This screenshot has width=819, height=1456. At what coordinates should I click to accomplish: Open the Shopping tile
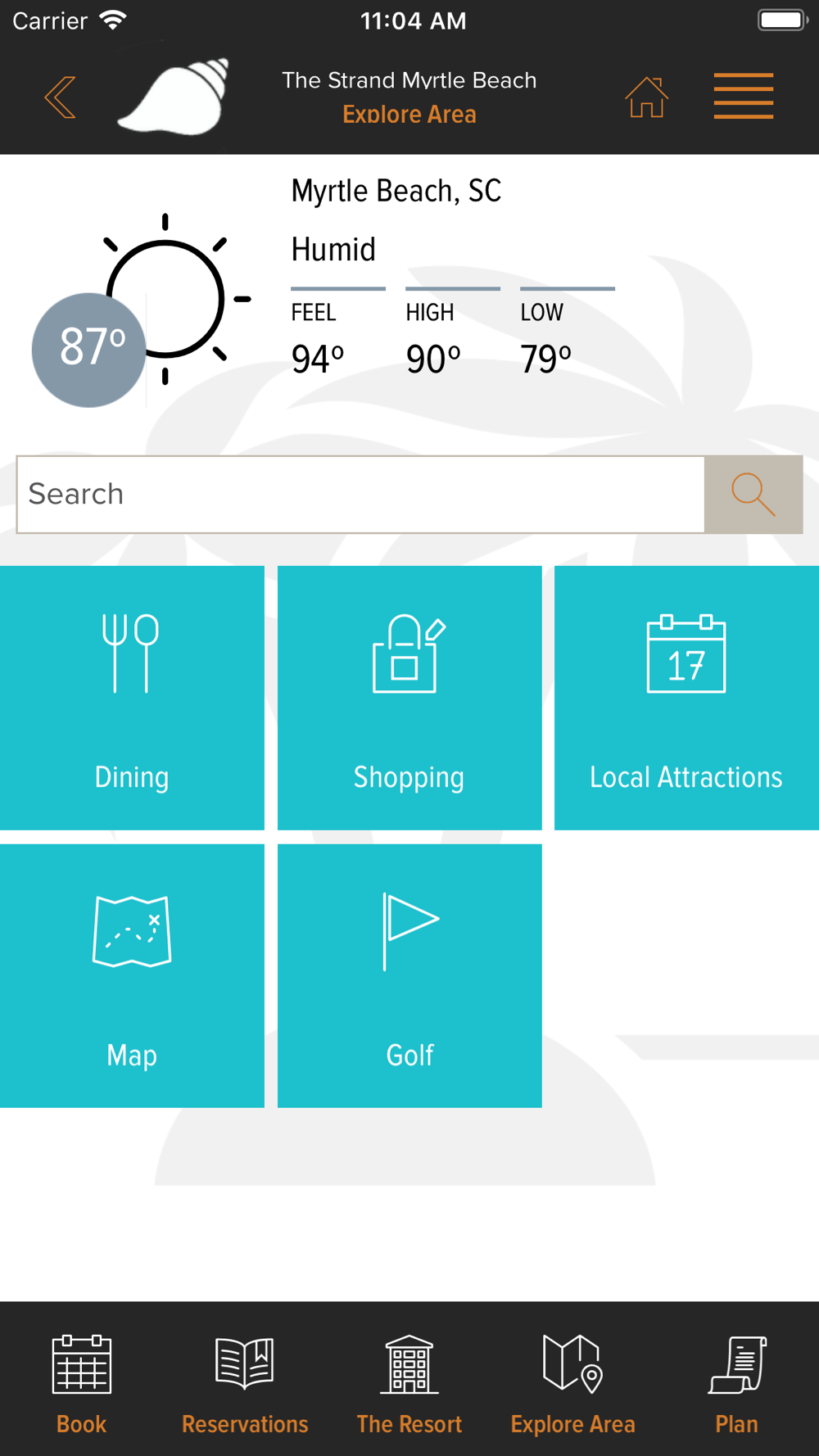(x=409, y=698)
